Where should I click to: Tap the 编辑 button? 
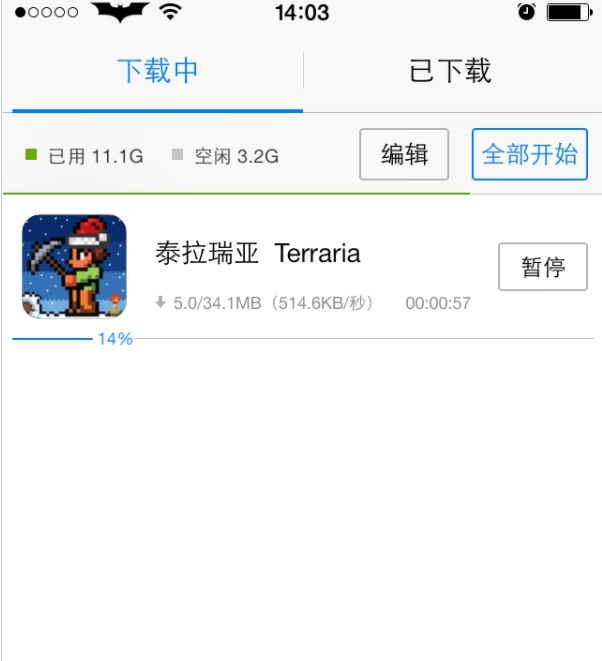(x=404, y=154)
